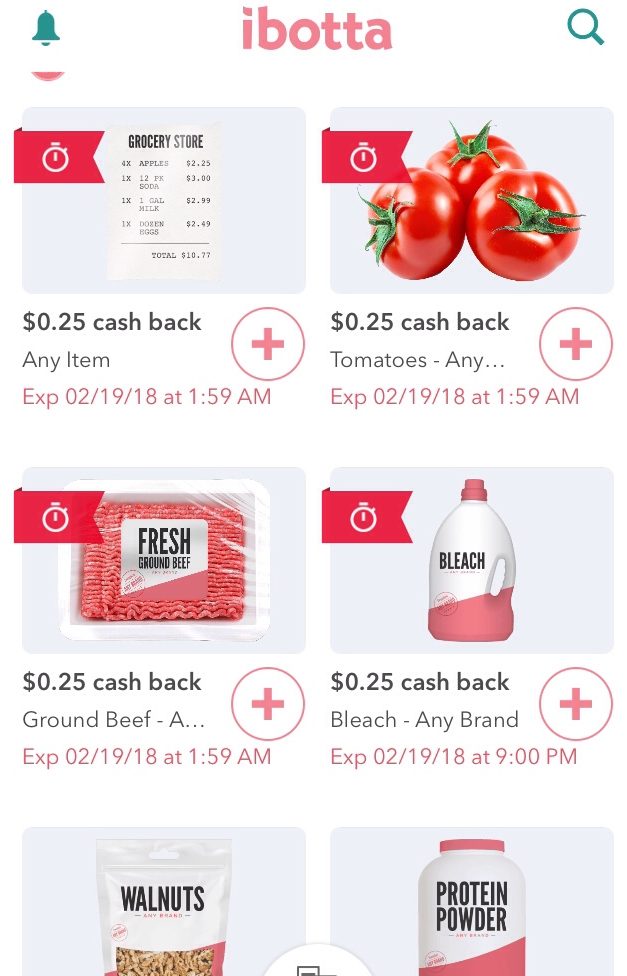627x976 pixels.
Task: Add the Bleach cash back offer
Action: coord(575,704)
